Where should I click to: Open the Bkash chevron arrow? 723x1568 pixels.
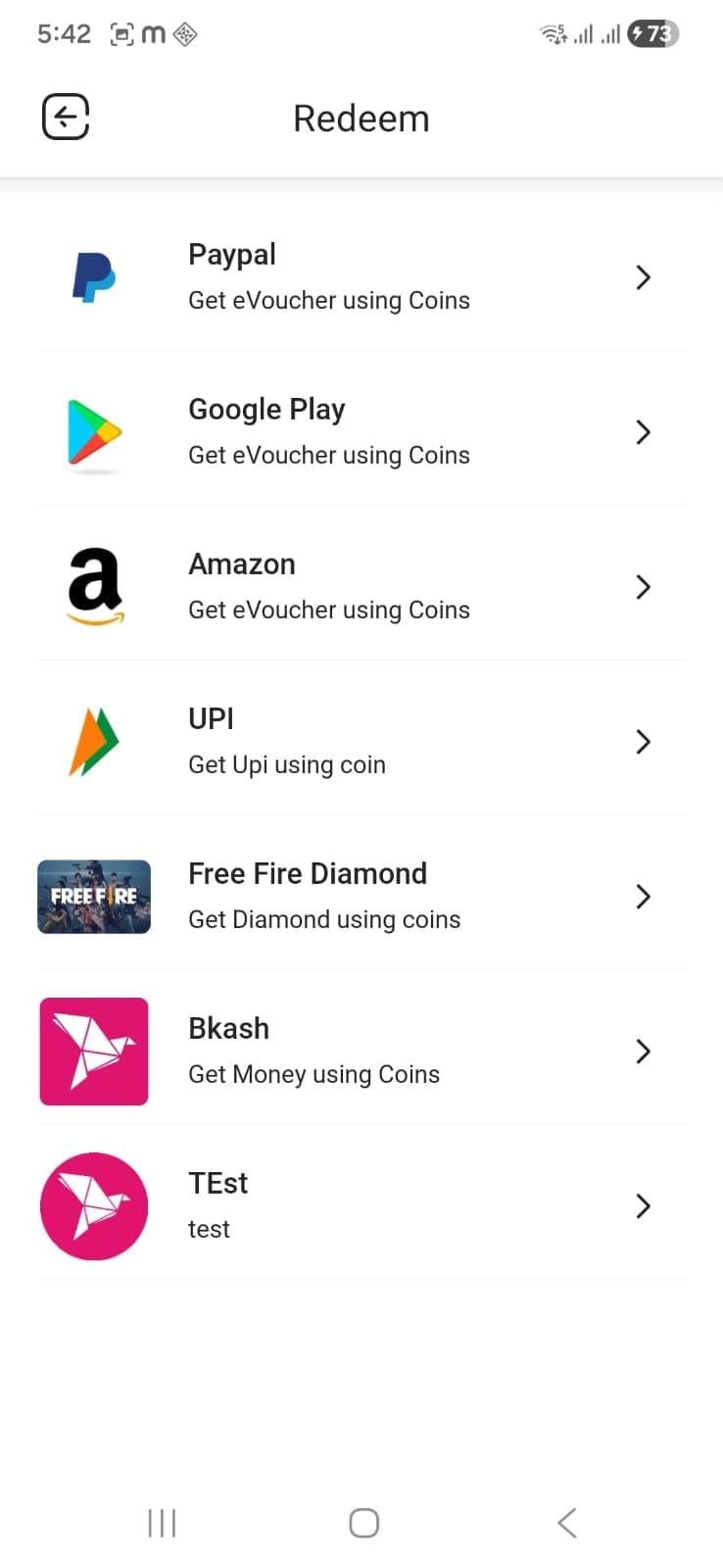[x=643, y=1051]
